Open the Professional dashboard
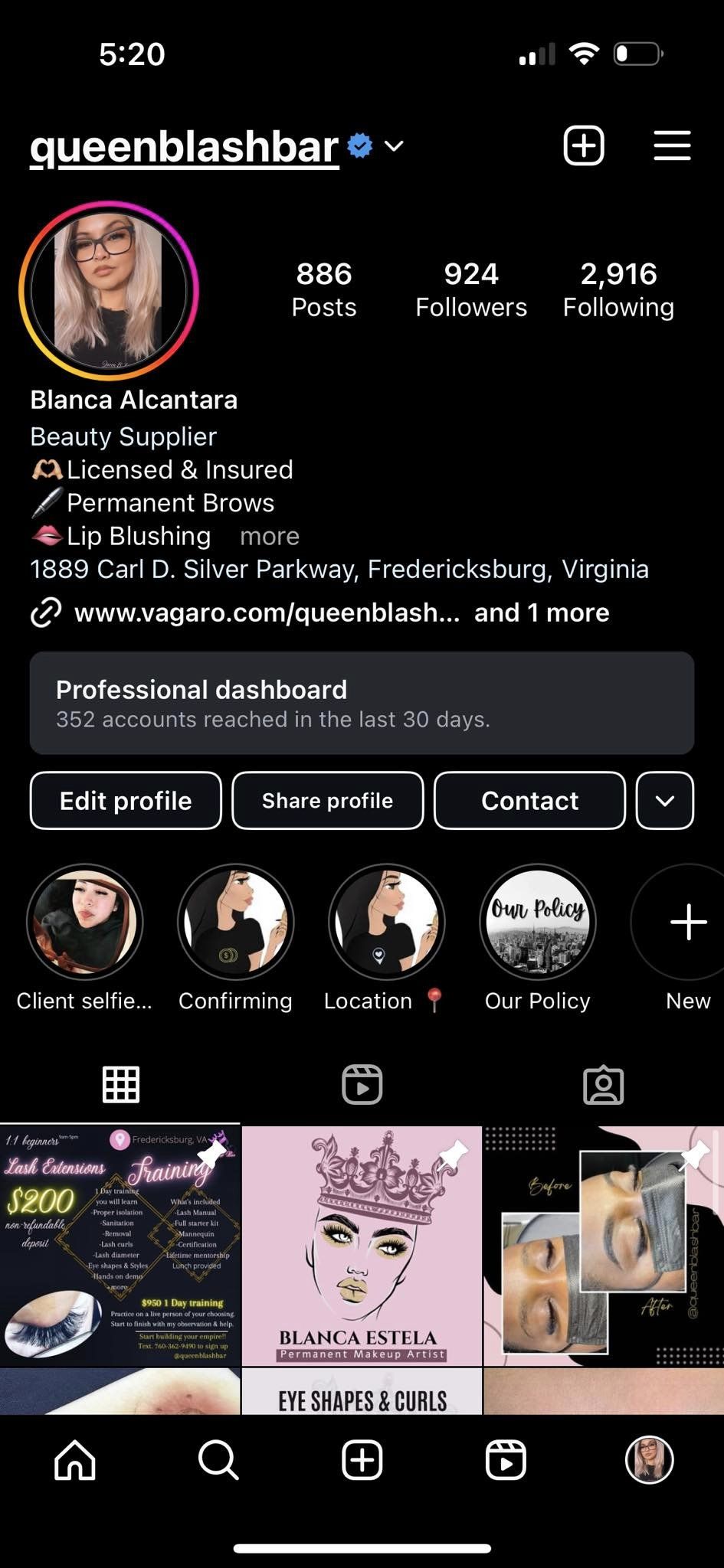724x1568 pixels. [x=362, y=703]
